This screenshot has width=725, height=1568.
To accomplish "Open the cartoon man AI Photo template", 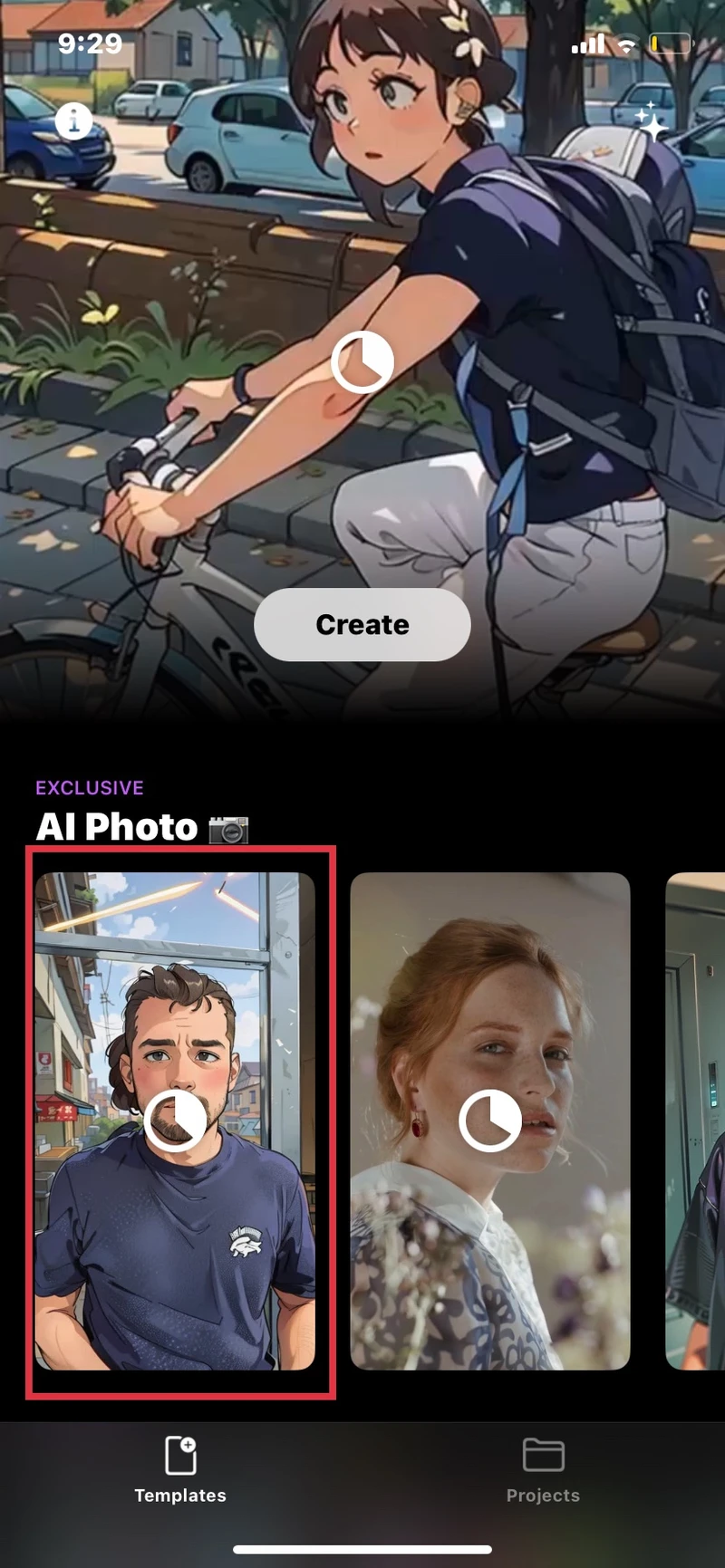I will coord(175,1121).
